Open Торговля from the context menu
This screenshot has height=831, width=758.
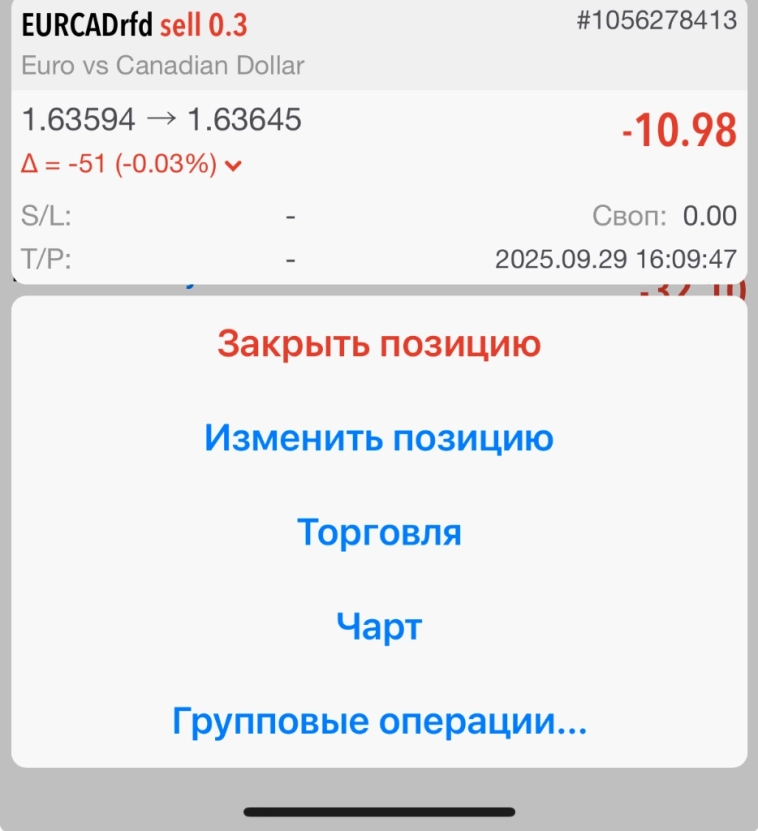click(378, 532)
